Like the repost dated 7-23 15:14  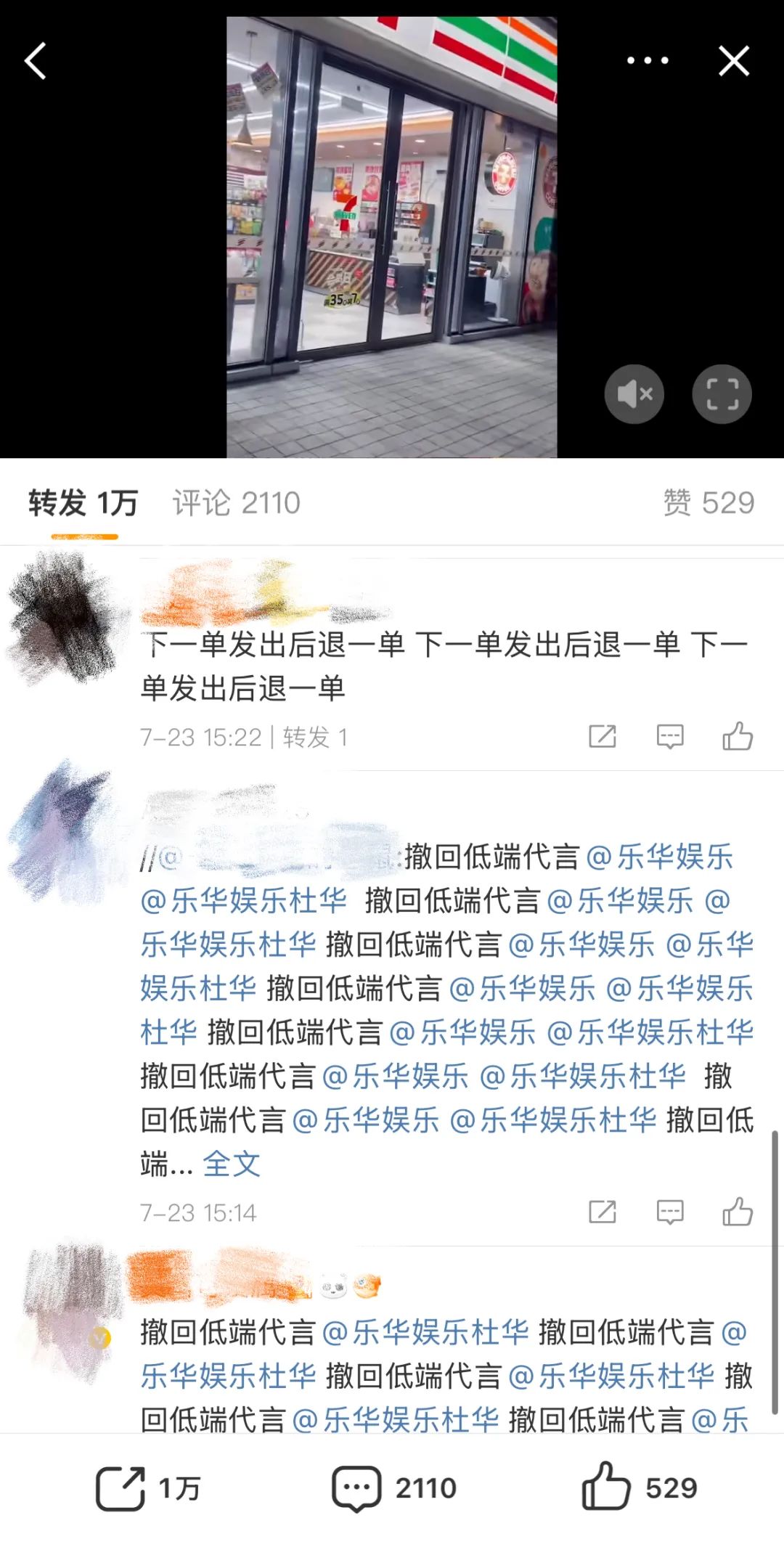(x=738, y=1212)
